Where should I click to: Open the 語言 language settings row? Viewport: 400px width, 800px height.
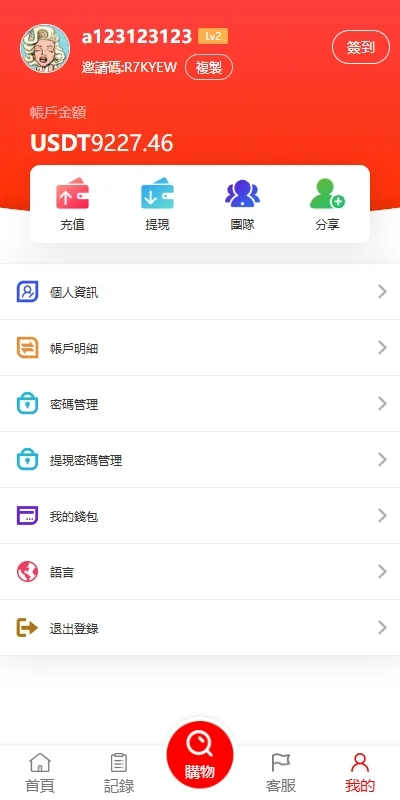click(x=200, y=572)
